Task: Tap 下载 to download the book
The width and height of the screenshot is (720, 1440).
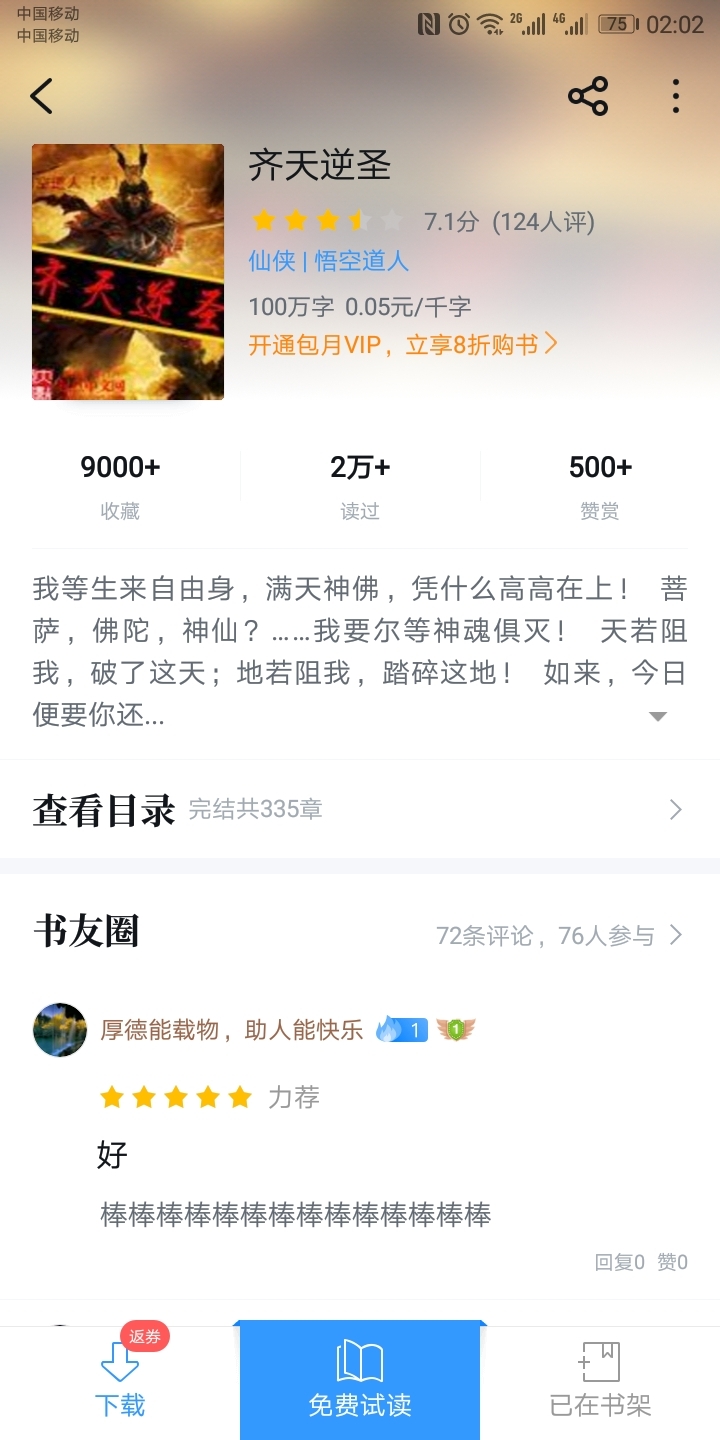Action: (120, 1382)
